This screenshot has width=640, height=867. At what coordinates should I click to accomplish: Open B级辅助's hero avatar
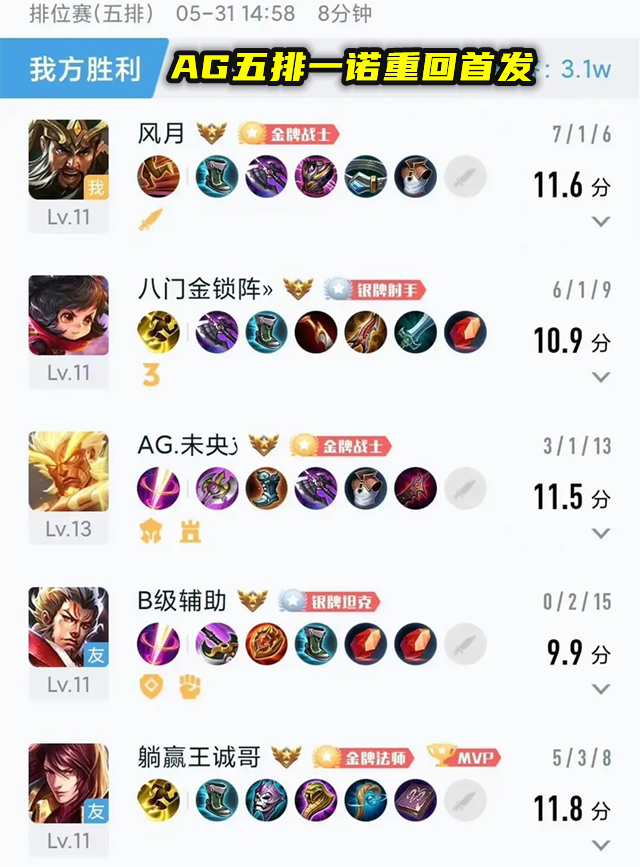[68, 628]
